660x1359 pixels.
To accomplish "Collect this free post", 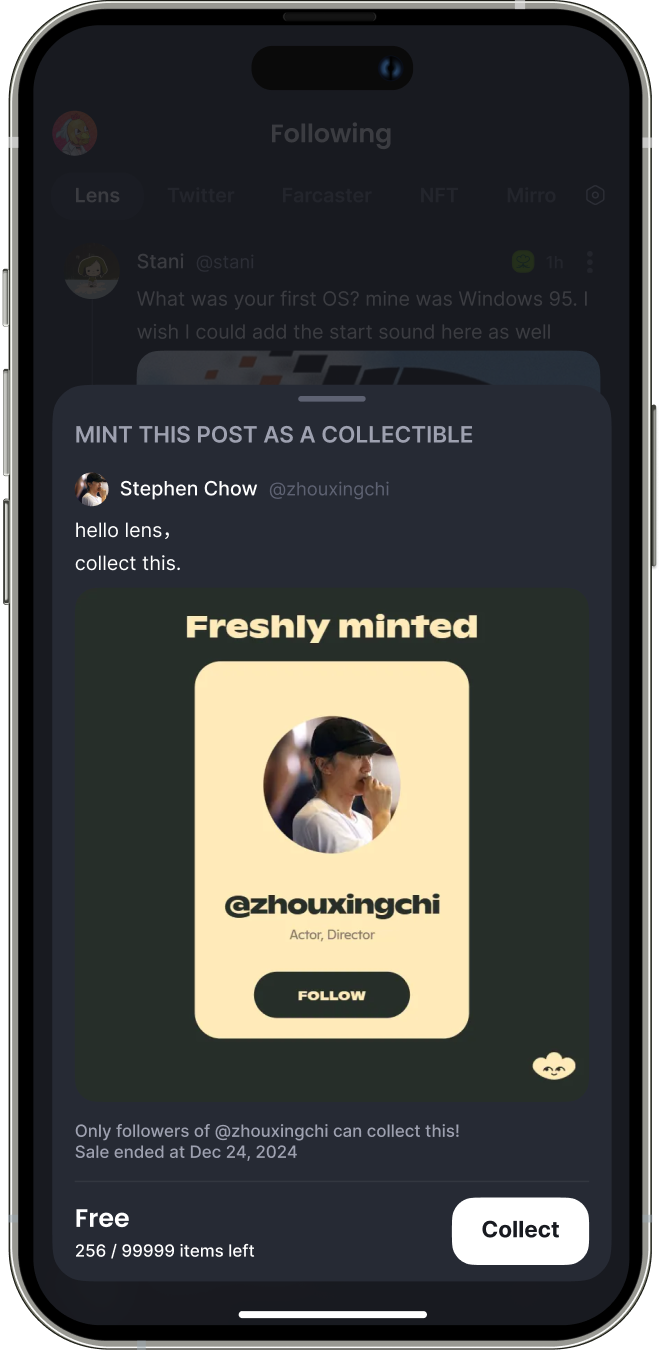I will [x=520, y=1230].
